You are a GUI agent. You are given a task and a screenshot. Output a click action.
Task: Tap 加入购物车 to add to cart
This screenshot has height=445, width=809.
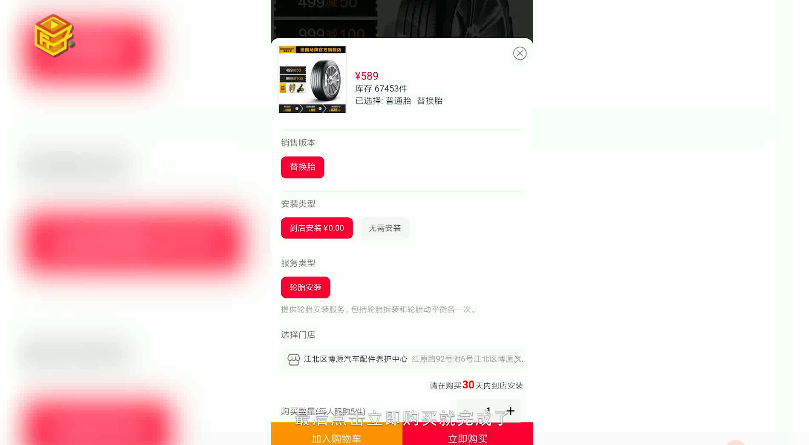(x=336, y=437)
